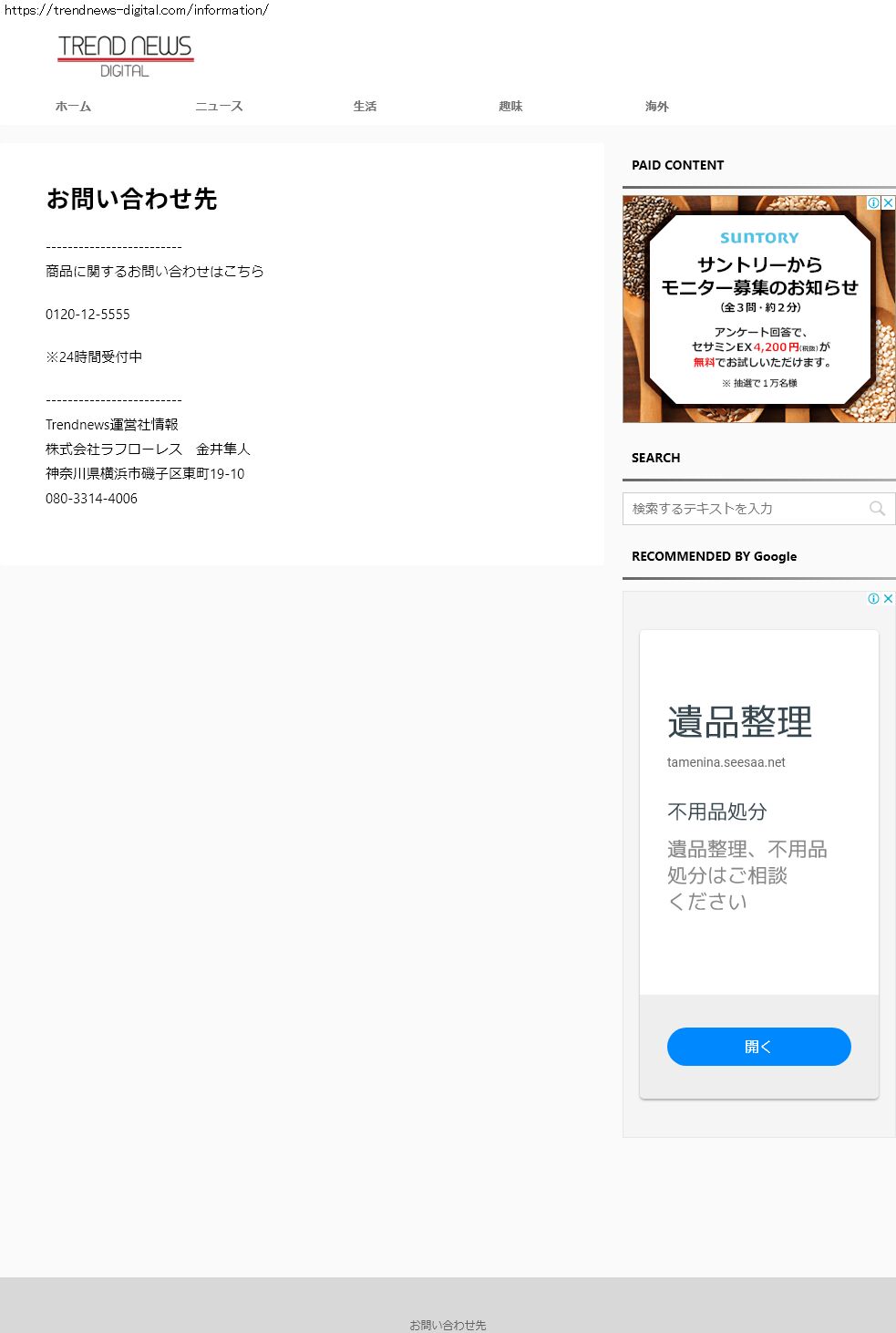Close the Suntory ad banner
This screenshot has height=1333, width=896.
[x=888, y=202]
